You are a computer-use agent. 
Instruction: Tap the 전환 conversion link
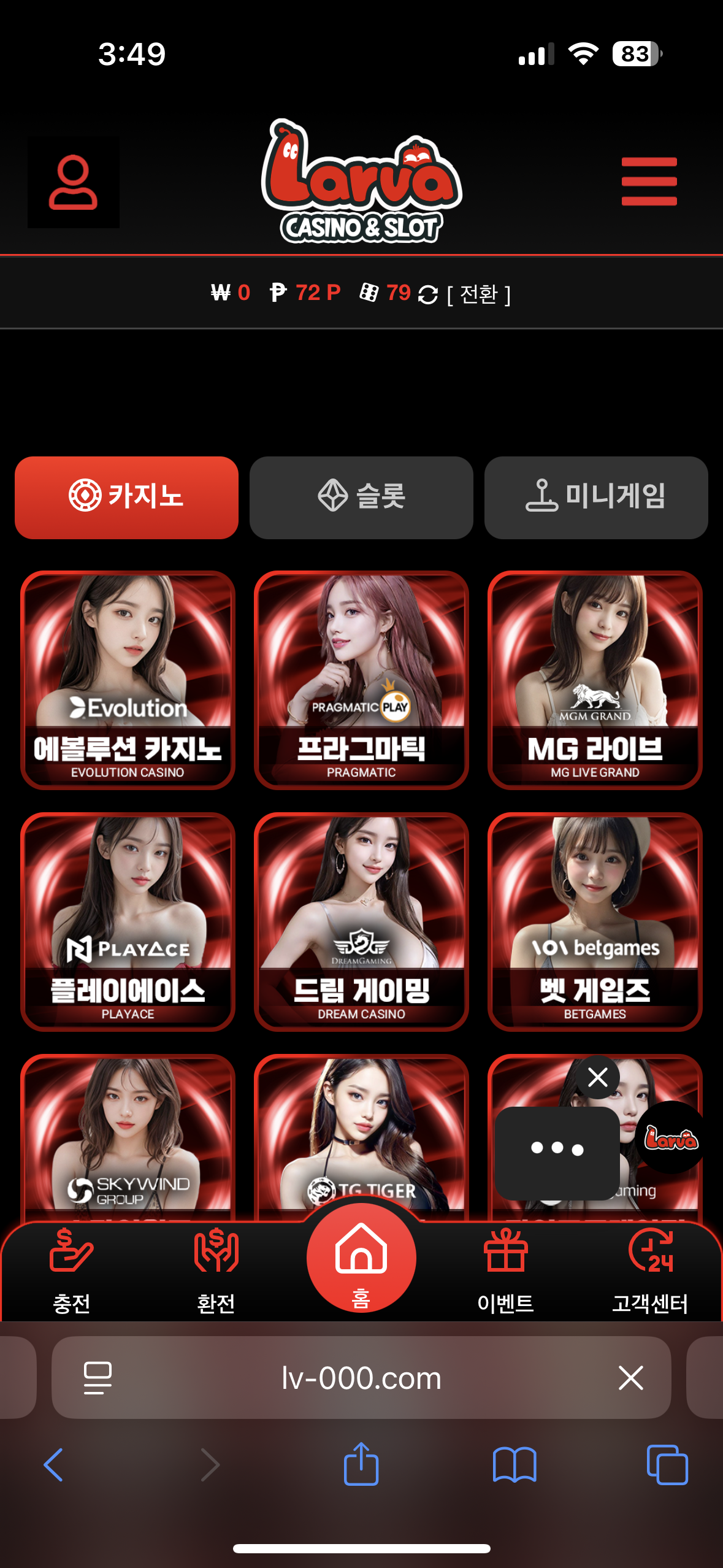point(478,294)
